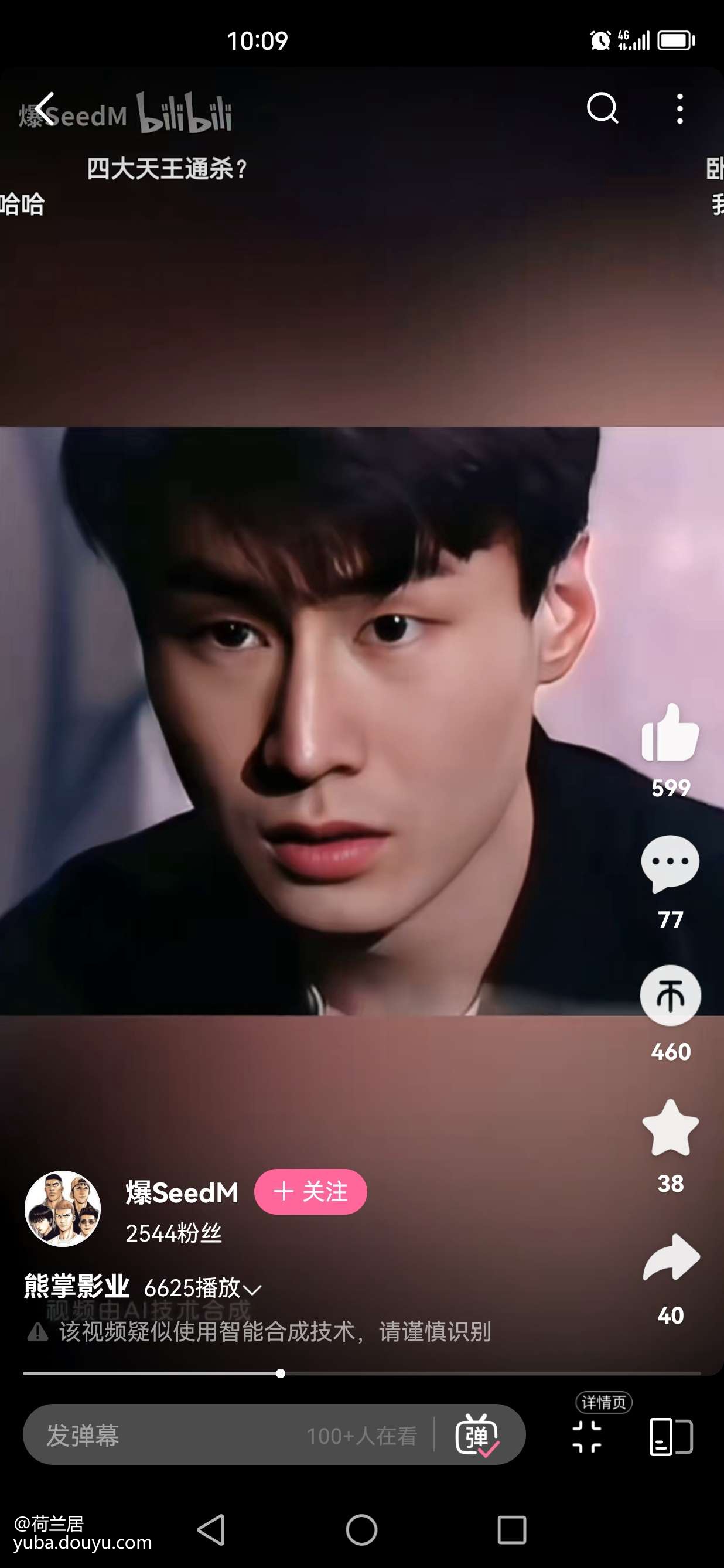Give coins to this video

671,996
